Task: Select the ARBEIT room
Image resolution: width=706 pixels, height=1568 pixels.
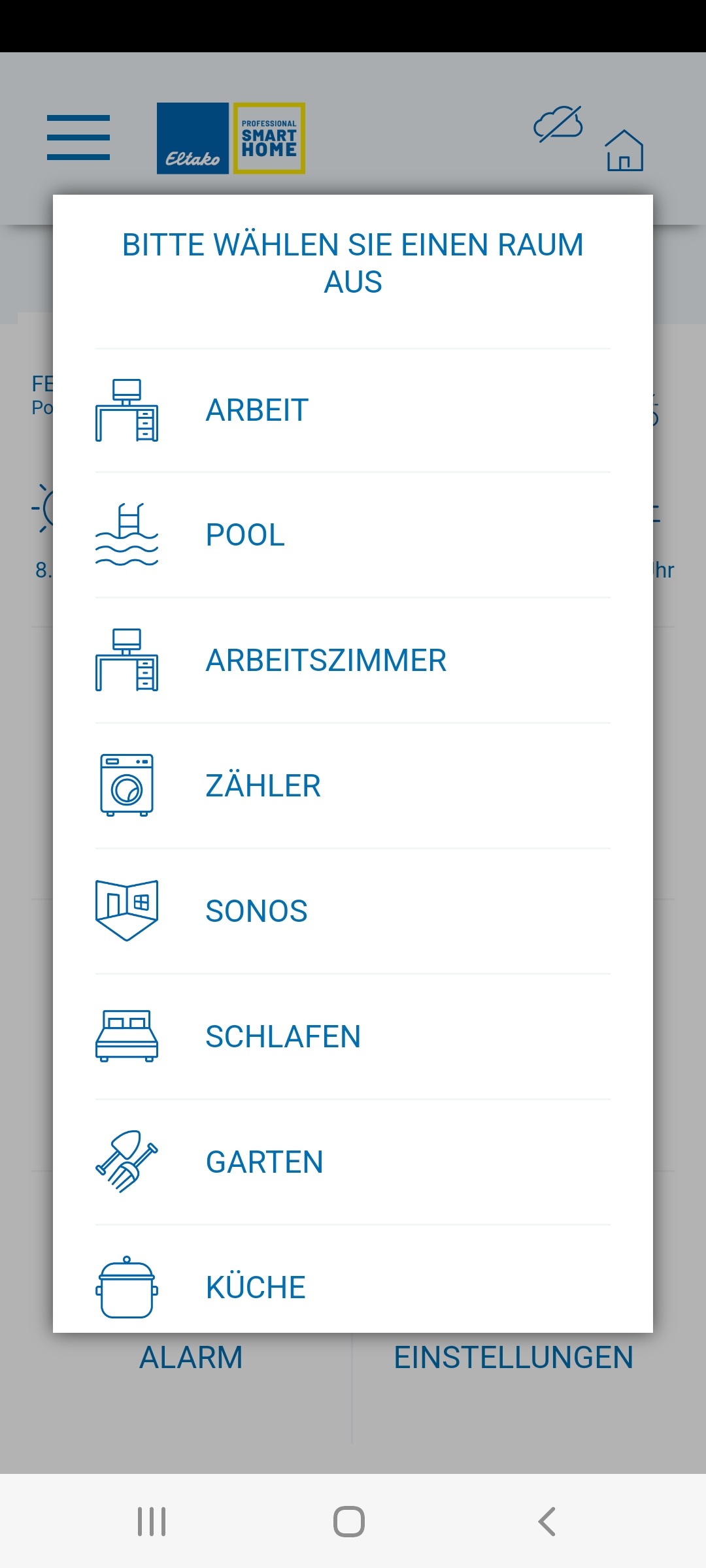Action: 258,410
